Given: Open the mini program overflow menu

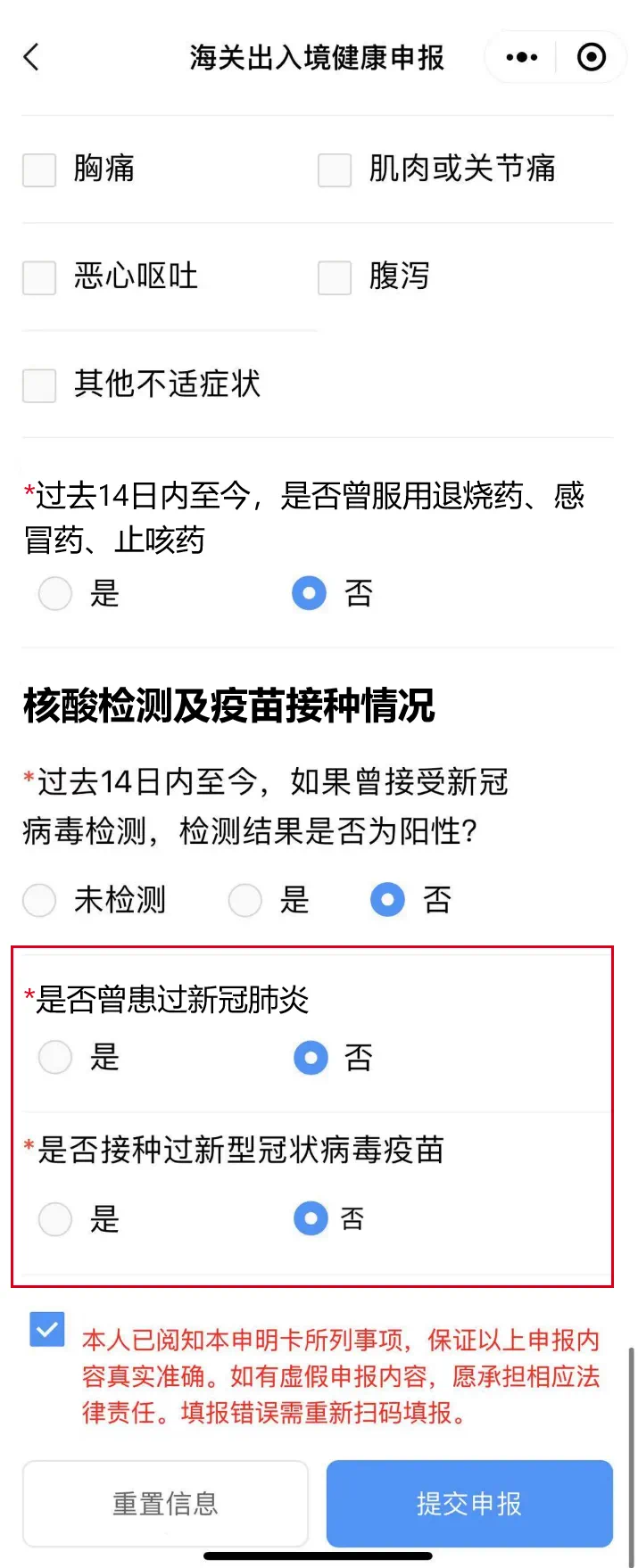Looking at the screenshot, I should point(521,57).
